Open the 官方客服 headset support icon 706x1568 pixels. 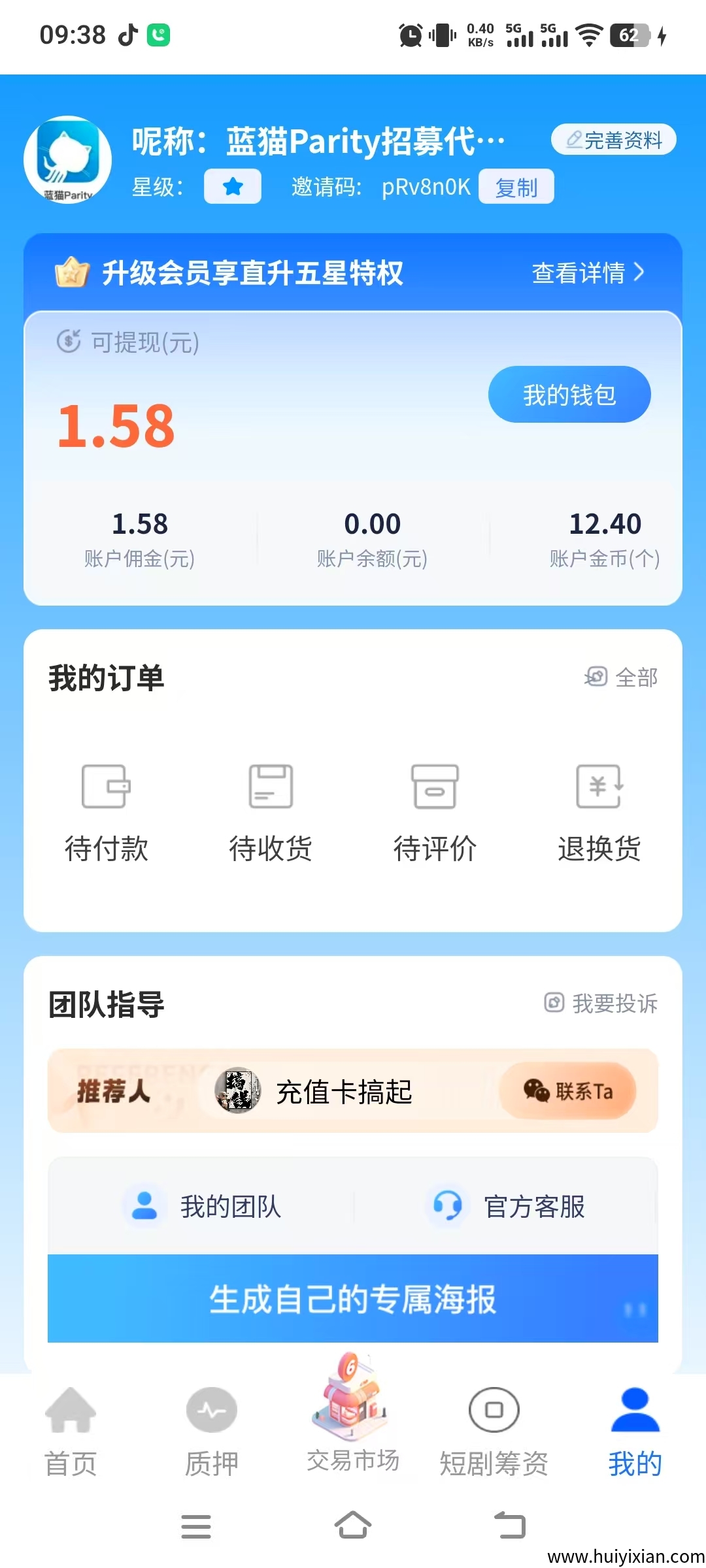point(446,1207)
